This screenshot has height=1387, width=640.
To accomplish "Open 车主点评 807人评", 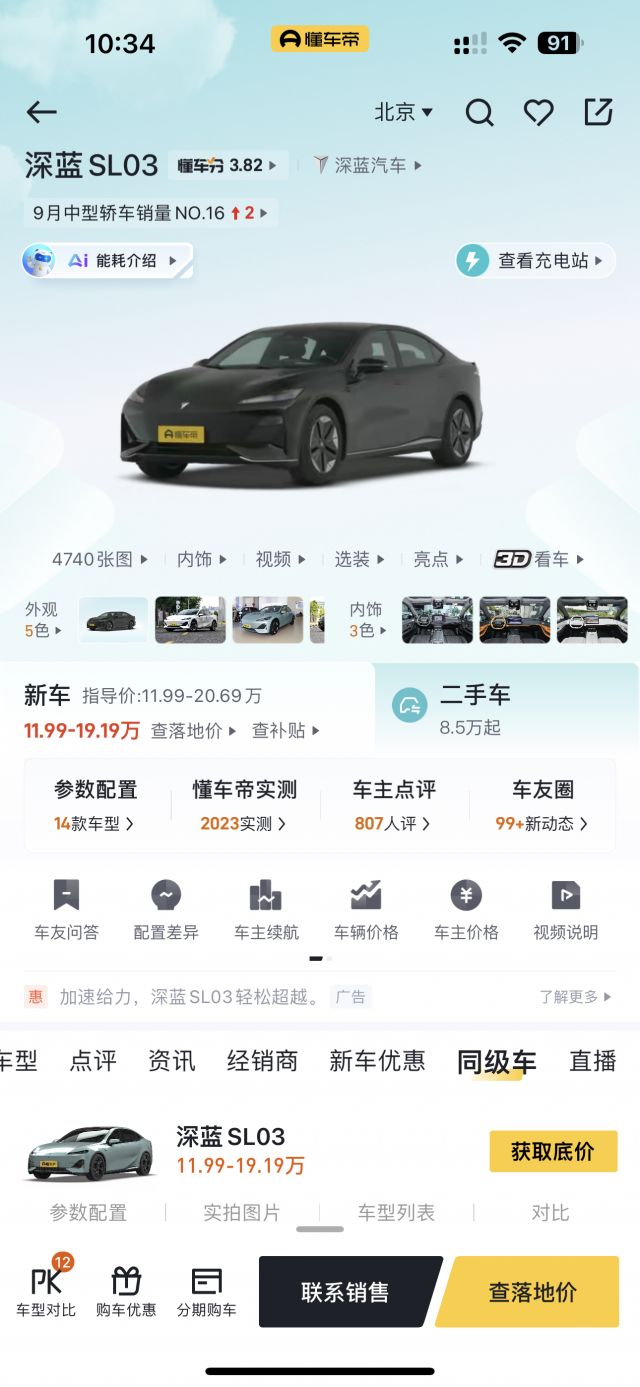I will point(394,806).
